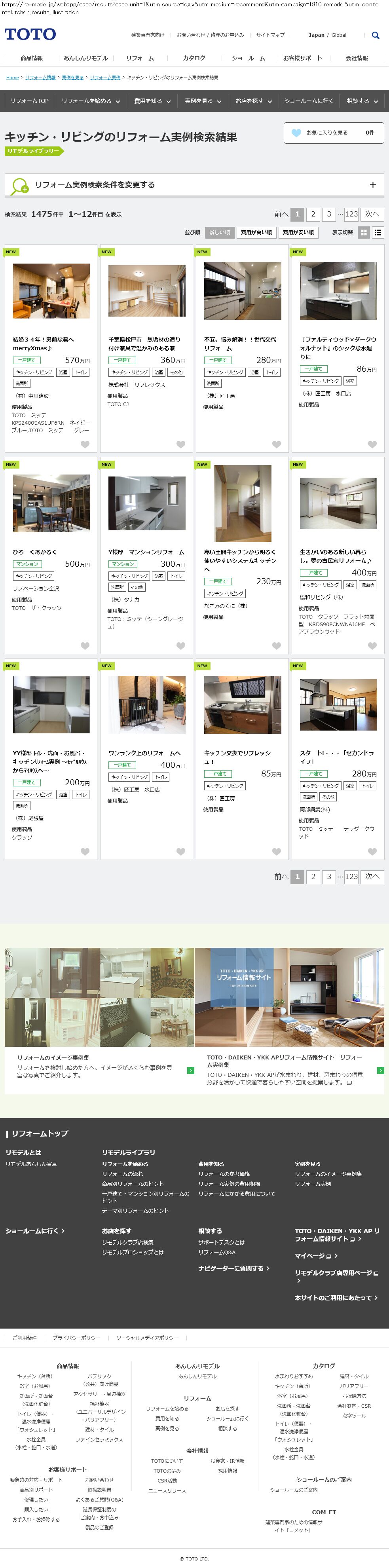Image resolution: width=389 pixels, height=1568 pixels.
Task: Switch the site to Global
Action: 339,35
